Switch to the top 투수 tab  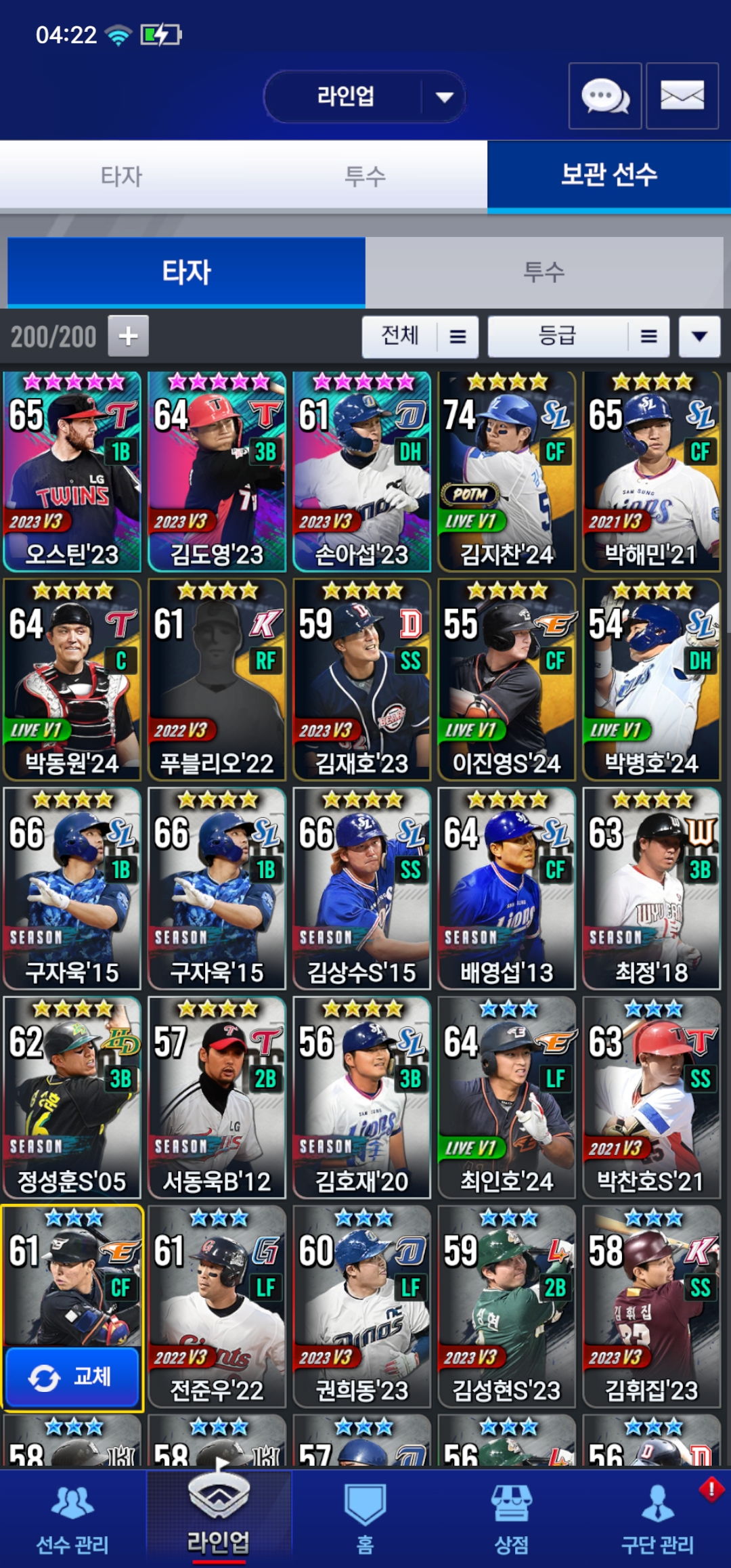pos(365,177)
